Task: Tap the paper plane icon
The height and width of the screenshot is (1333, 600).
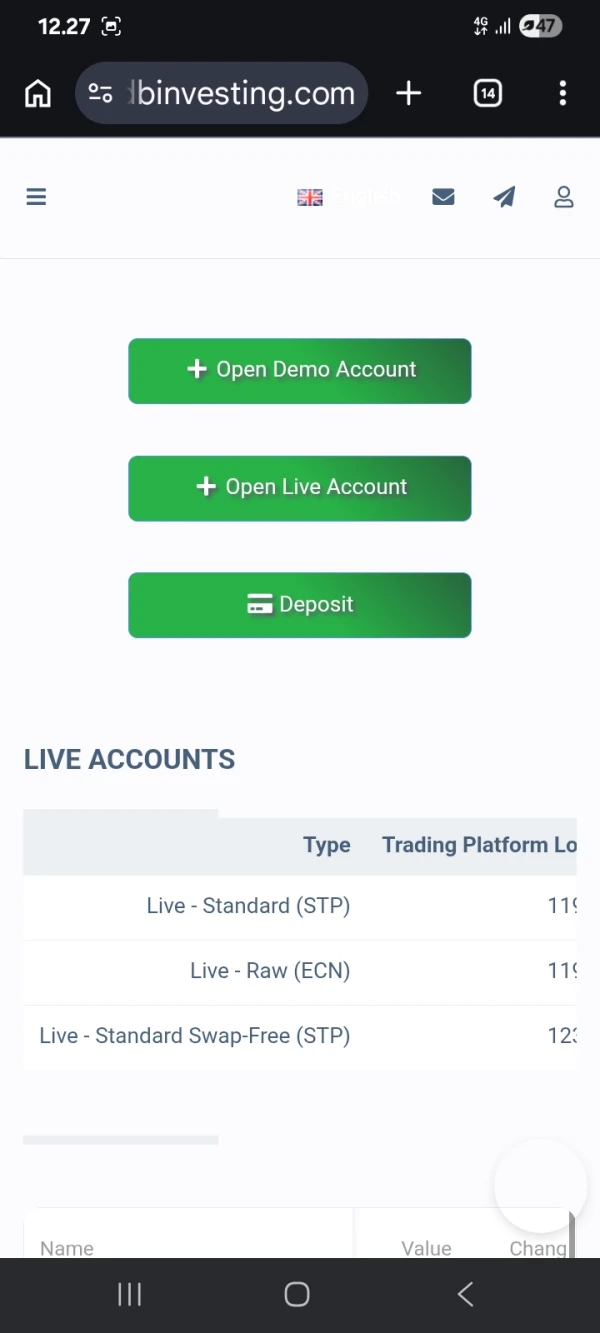Action: tap(504, 197)
